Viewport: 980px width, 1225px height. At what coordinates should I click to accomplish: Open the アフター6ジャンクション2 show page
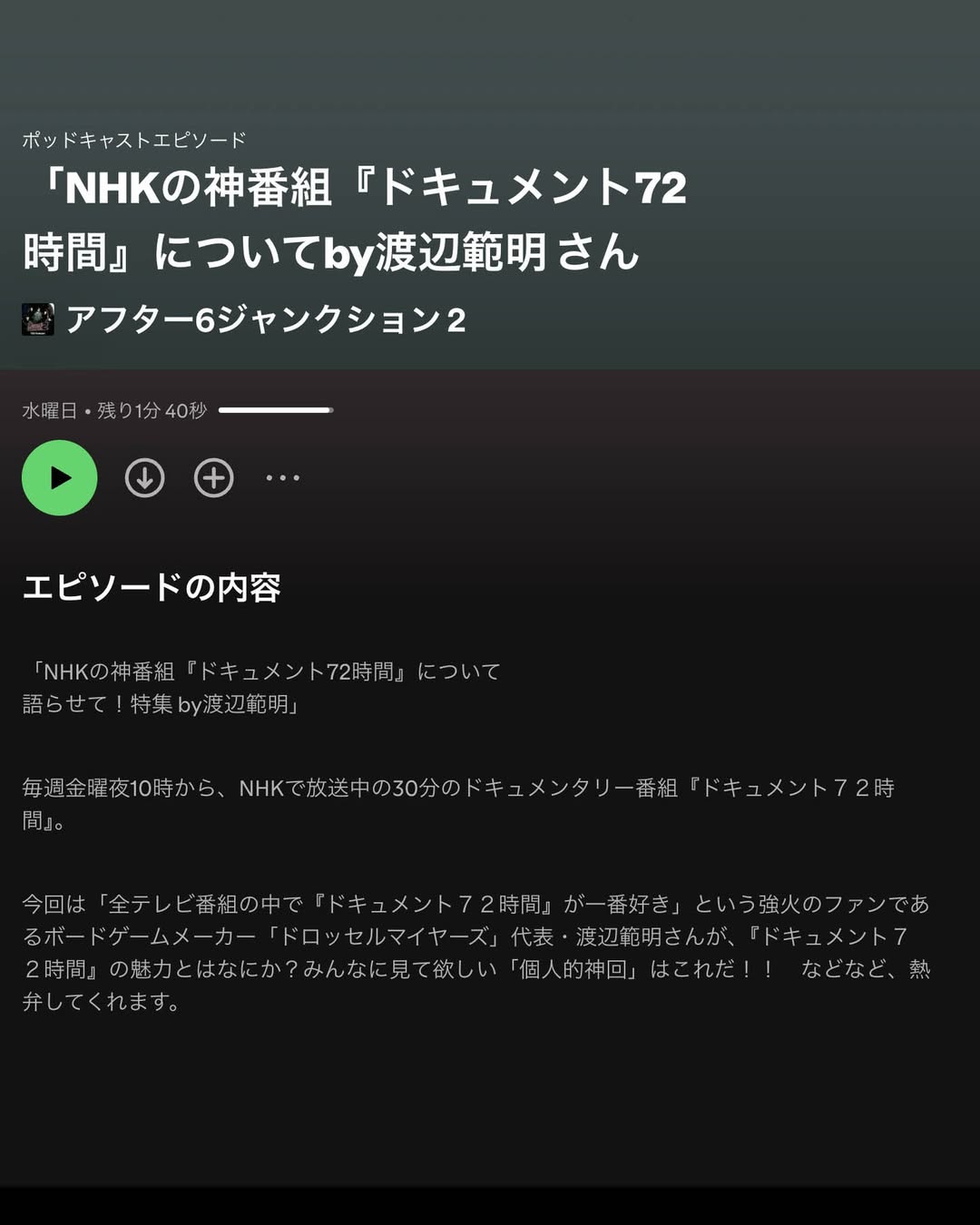click(x=265, y=319)
